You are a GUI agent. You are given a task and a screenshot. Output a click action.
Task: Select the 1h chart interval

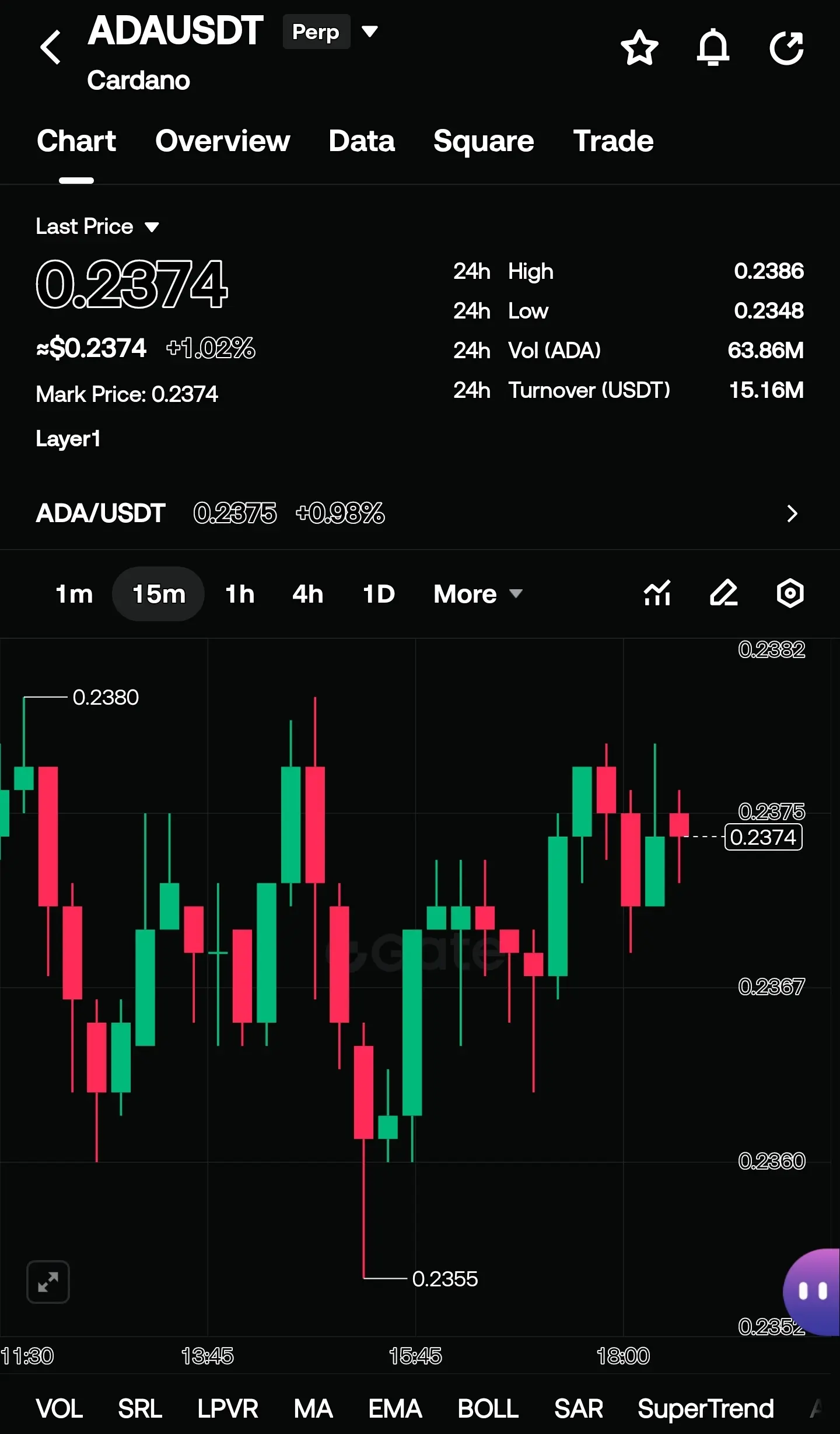point(240,594)
